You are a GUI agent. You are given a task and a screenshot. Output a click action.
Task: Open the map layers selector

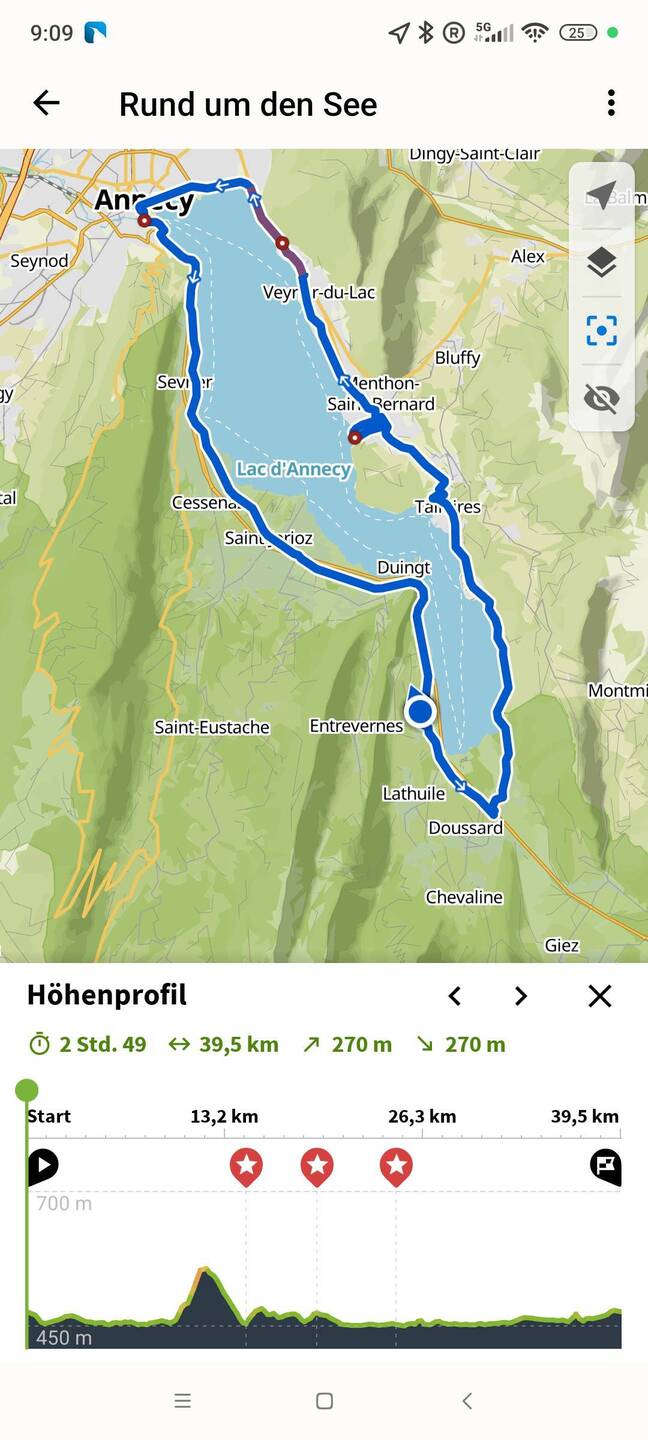601,263
